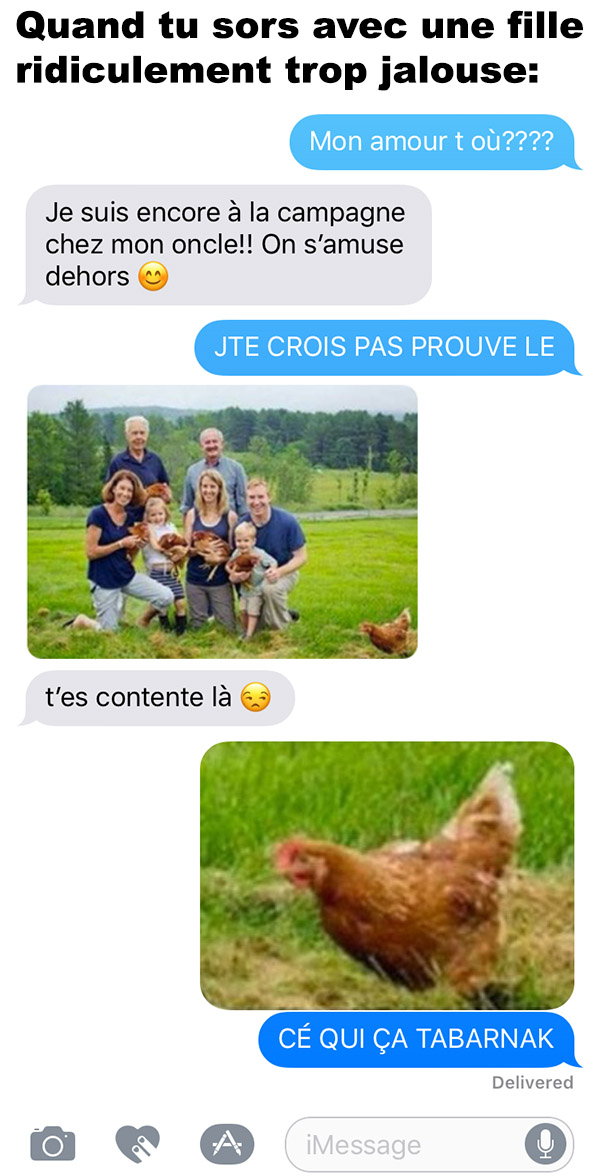This screenshot has height=1176, width=600.
Task: Tap the iMessage text field
Action: [x=430, y=1144]
